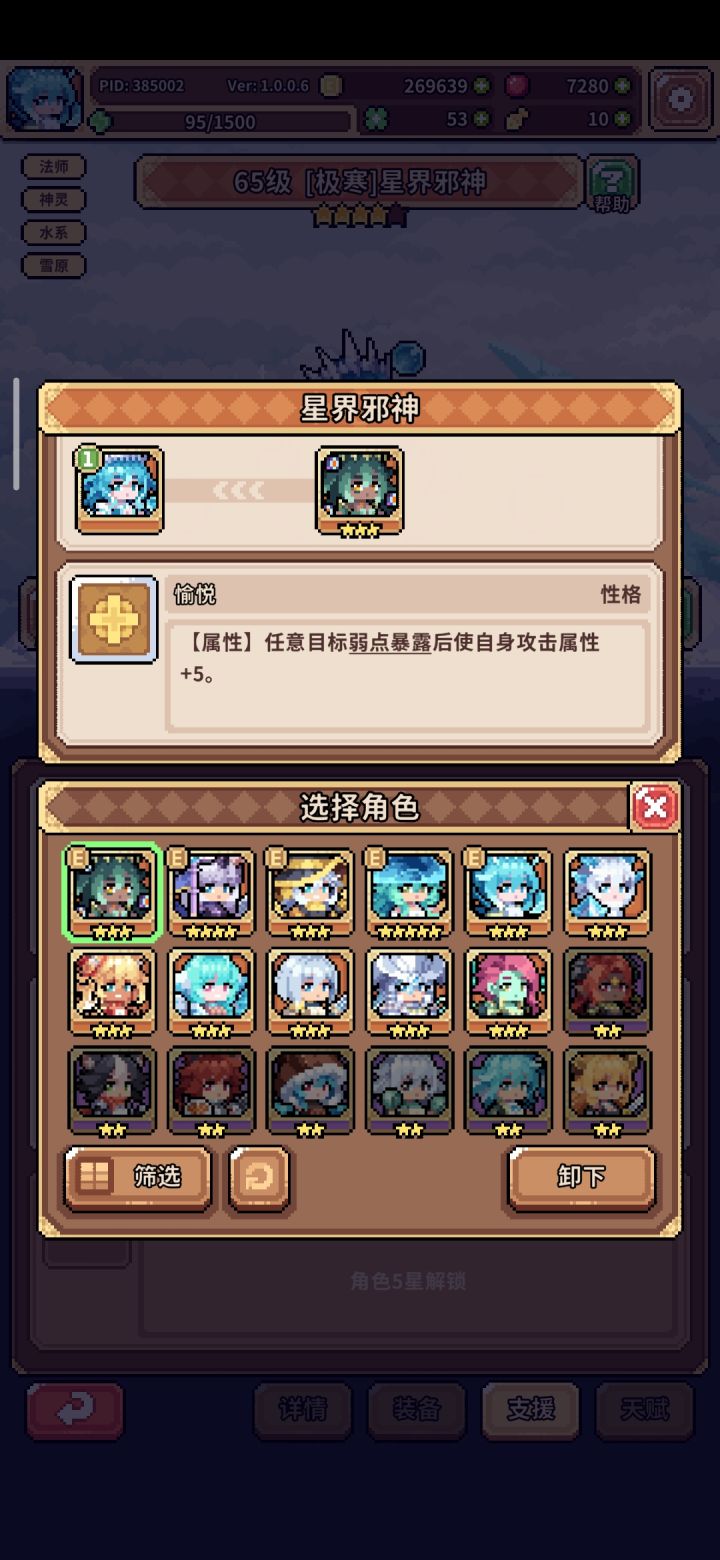Click the red return arrow button
The image size is (720, 1560).
(74, 1411)
